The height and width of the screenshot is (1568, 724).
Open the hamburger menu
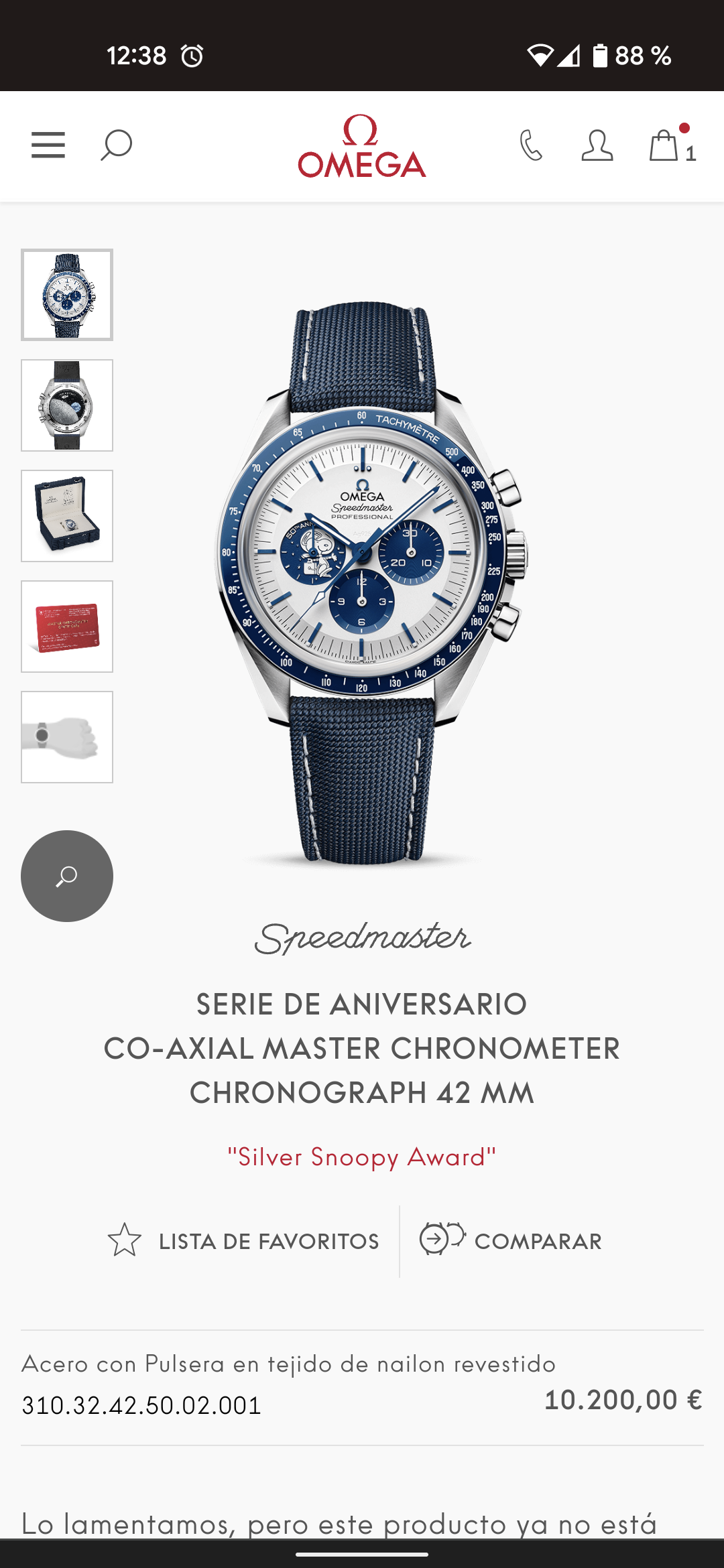click(x=48, y=145)
